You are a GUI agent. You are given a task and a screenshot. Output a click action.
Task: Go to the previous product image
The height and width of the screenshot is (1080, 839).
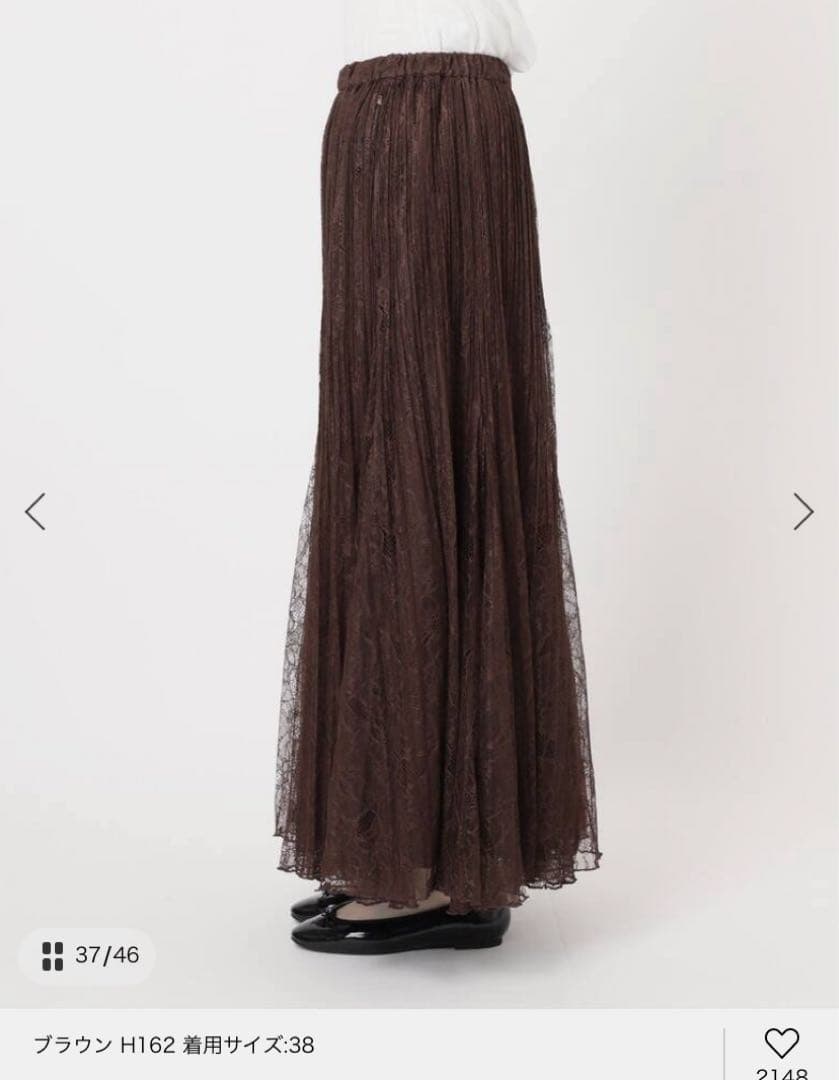36,511
